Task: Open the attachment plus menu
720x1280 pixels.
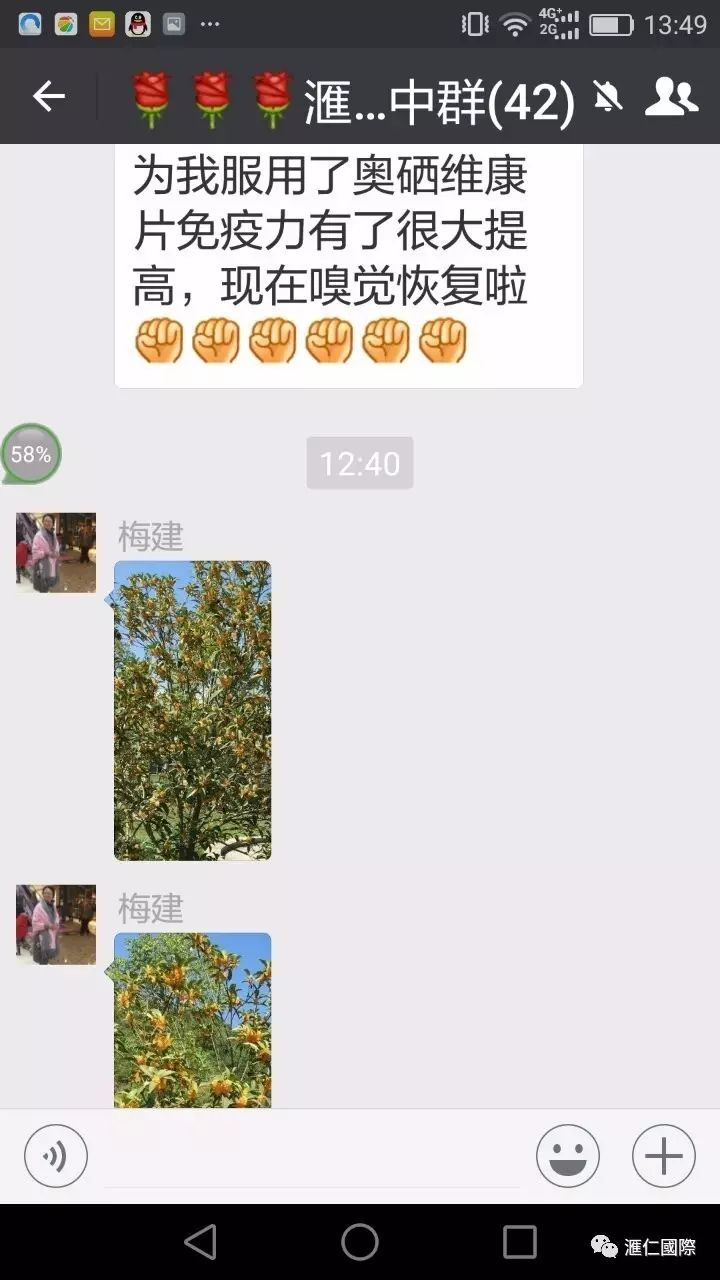Action: click(x=662, y=1155)
